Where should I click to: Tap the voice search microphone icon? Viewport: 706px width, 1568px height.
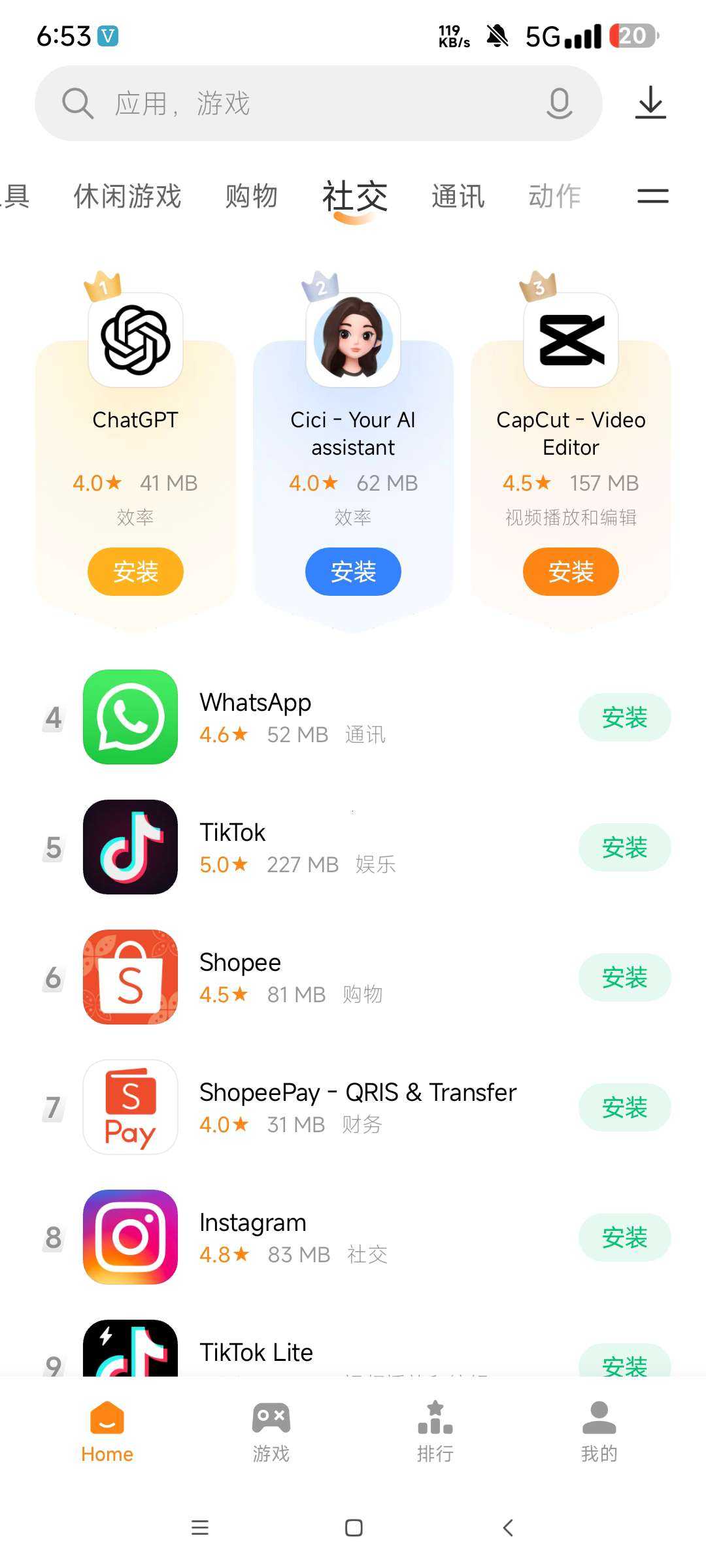[x=559, y=103]
